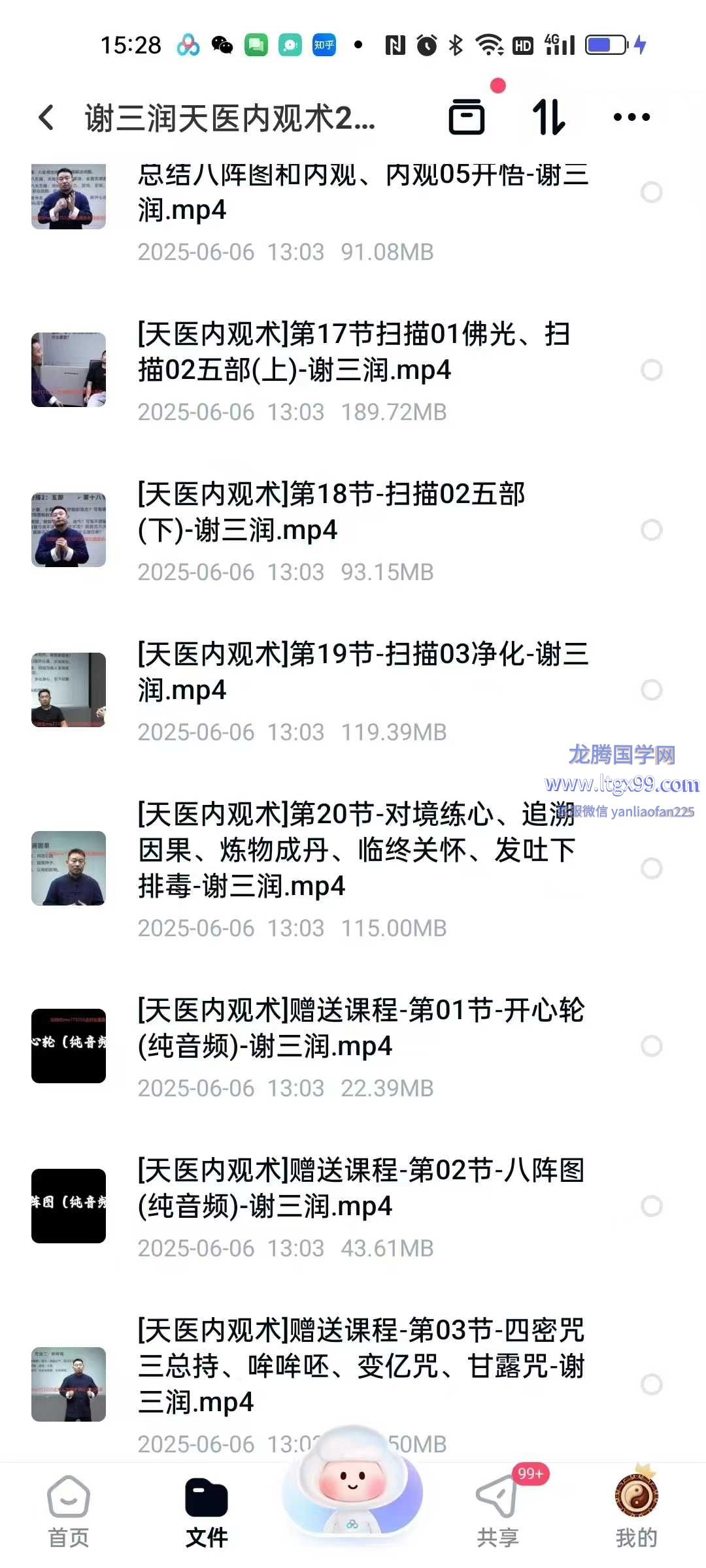706x1568 pixels.
Task: Open 赠送课程-第03节-四密咒 video file
Action: (353, 1365)
